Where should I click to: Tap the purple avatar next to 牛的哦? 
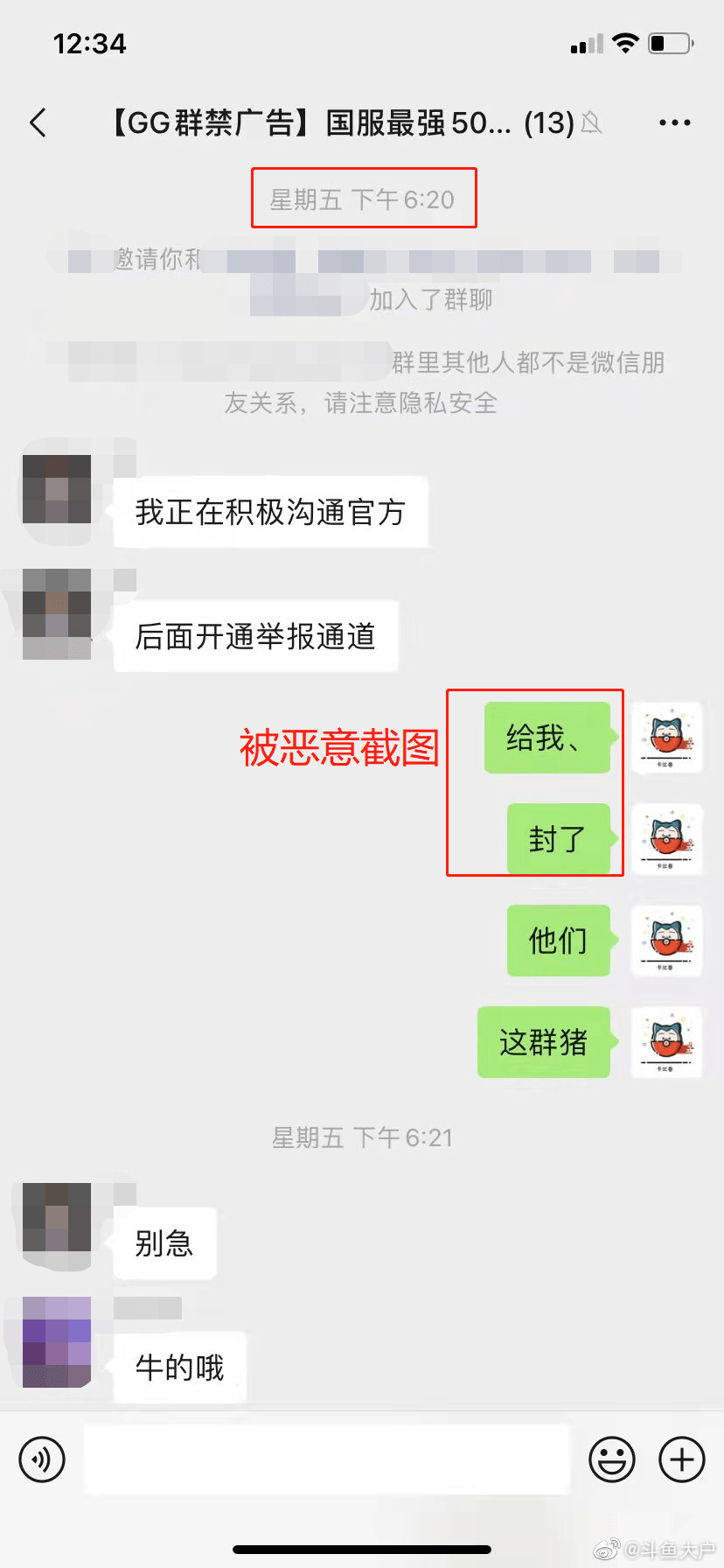pos(56,1345)
